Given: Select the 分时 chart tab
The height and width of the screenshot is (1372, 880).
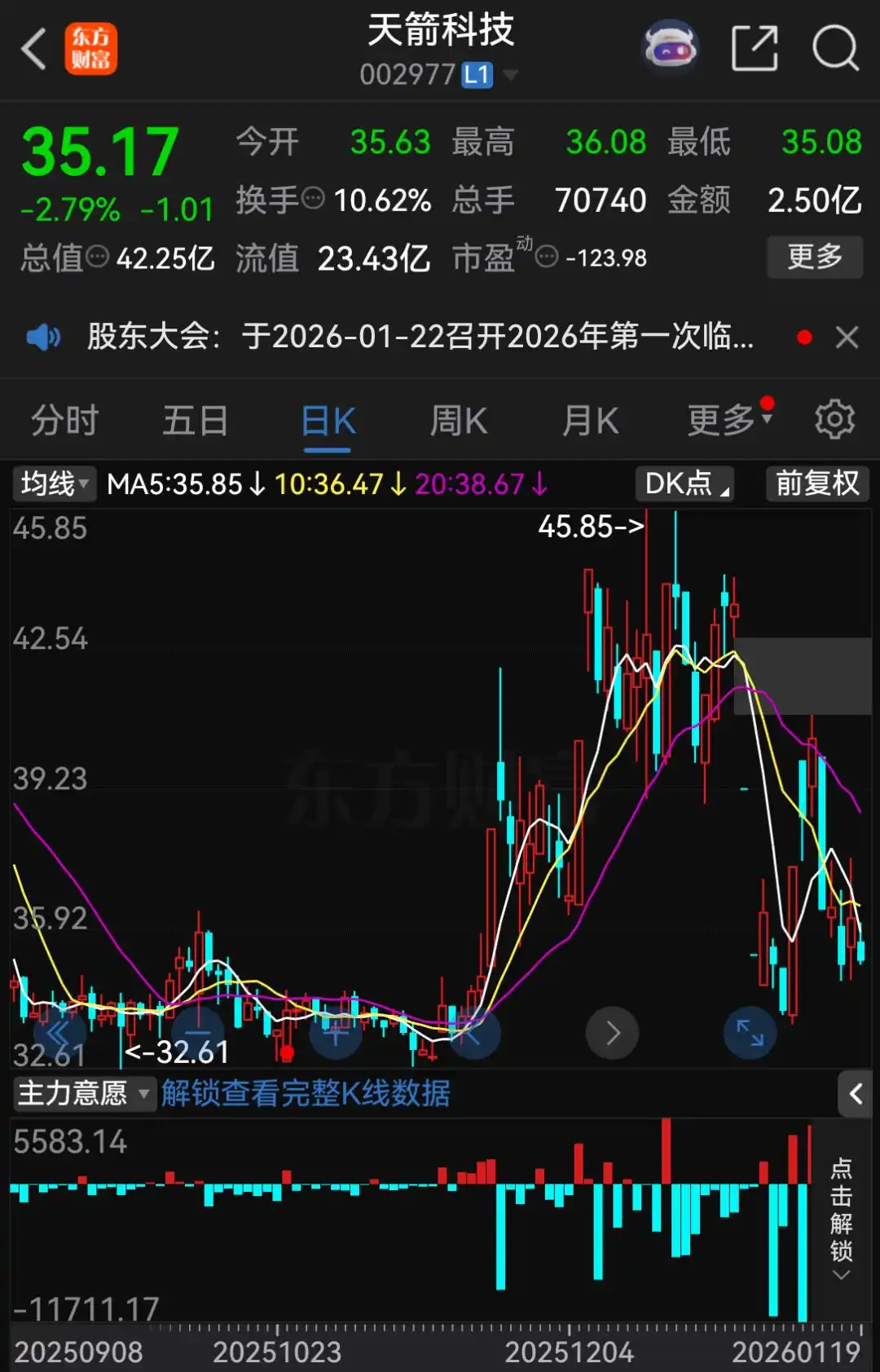Looking at the screenshot, I should tap(64, 420).
